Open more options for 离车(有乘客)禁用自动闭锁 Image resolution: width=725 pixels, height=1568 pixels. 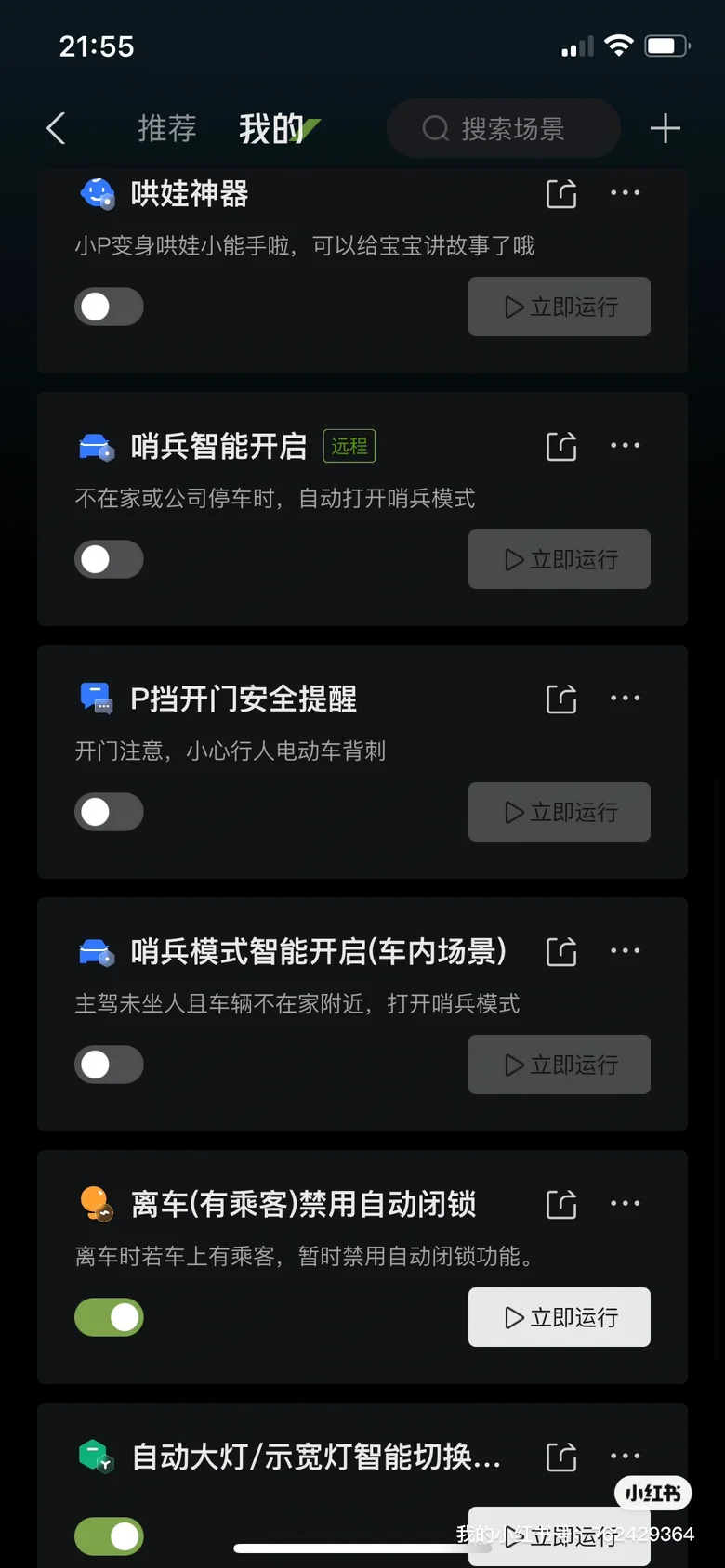tap(625, 1204)
